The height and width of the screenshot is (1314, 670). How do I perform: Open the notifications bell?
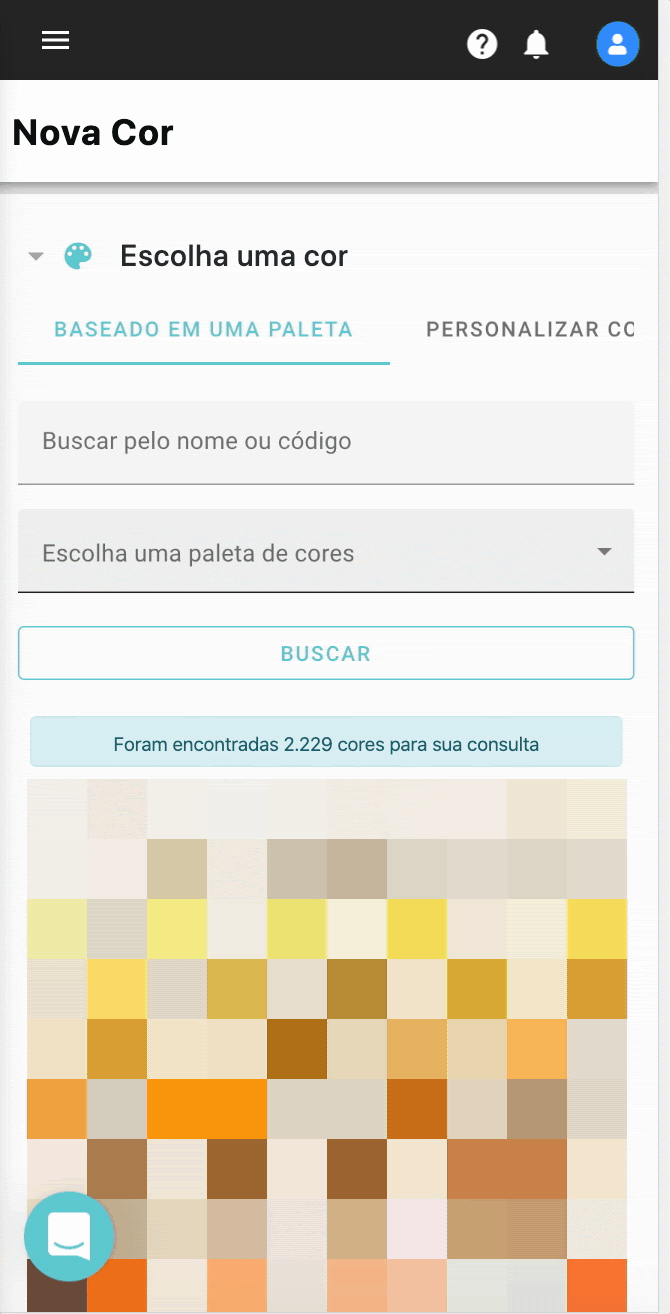pos(537,44)
